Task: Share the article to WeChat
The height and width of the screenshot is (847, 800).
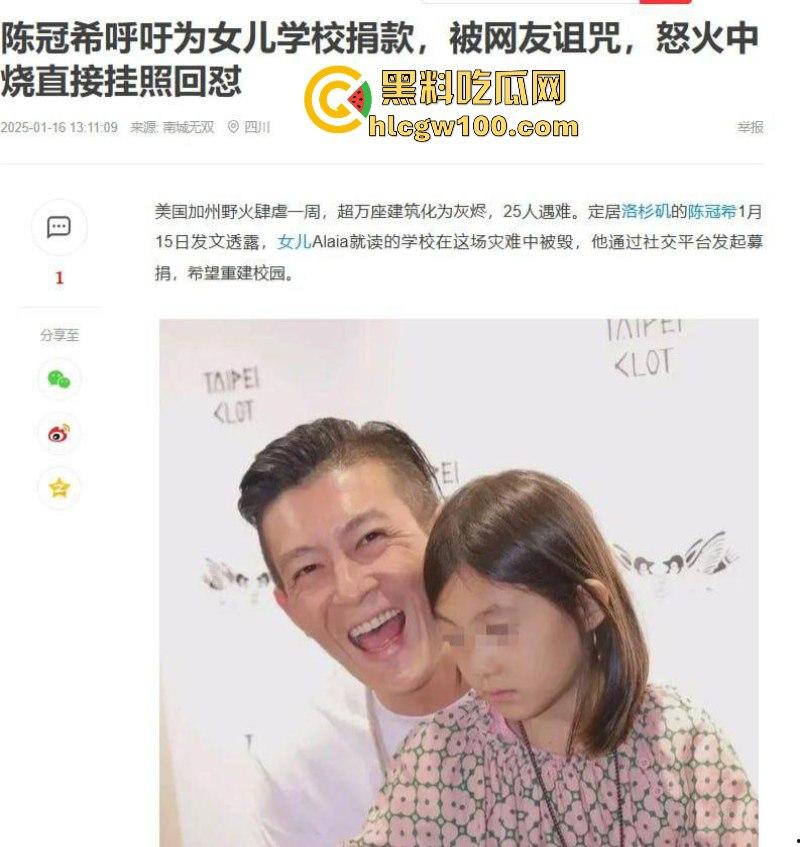Action: point(59,380)
